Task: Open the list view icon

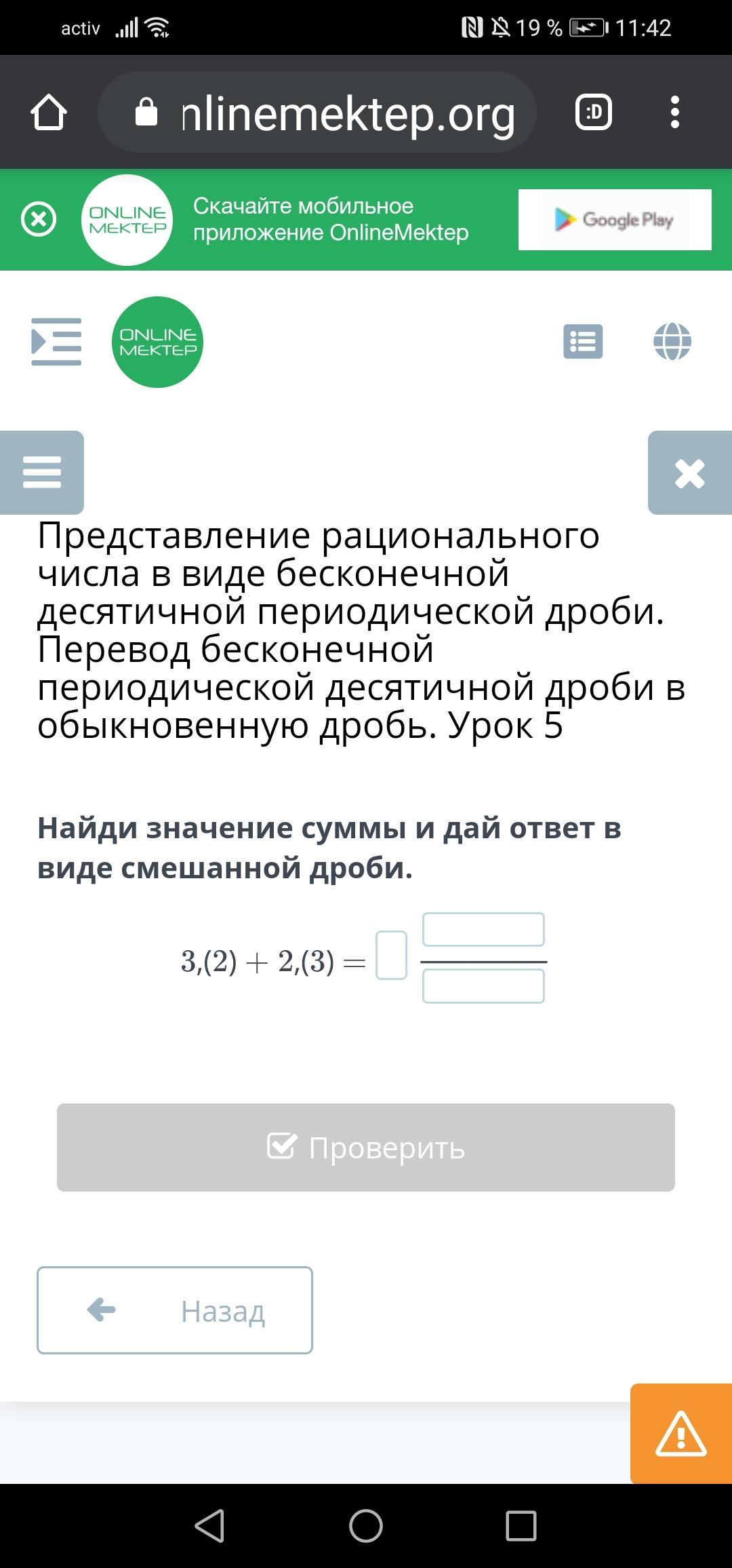Action: coord(583,341)
